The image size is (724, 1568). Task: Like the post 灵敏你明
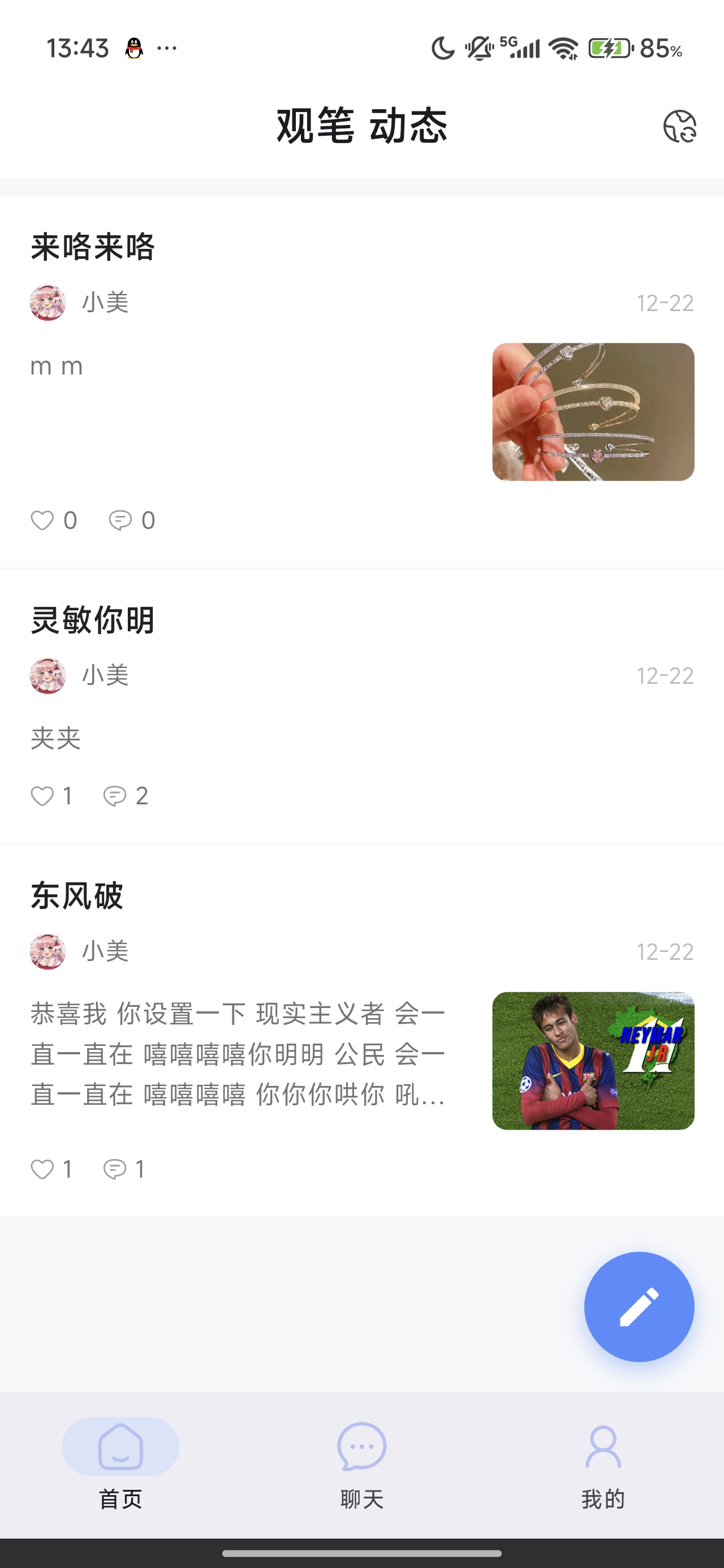pos(43,795)
